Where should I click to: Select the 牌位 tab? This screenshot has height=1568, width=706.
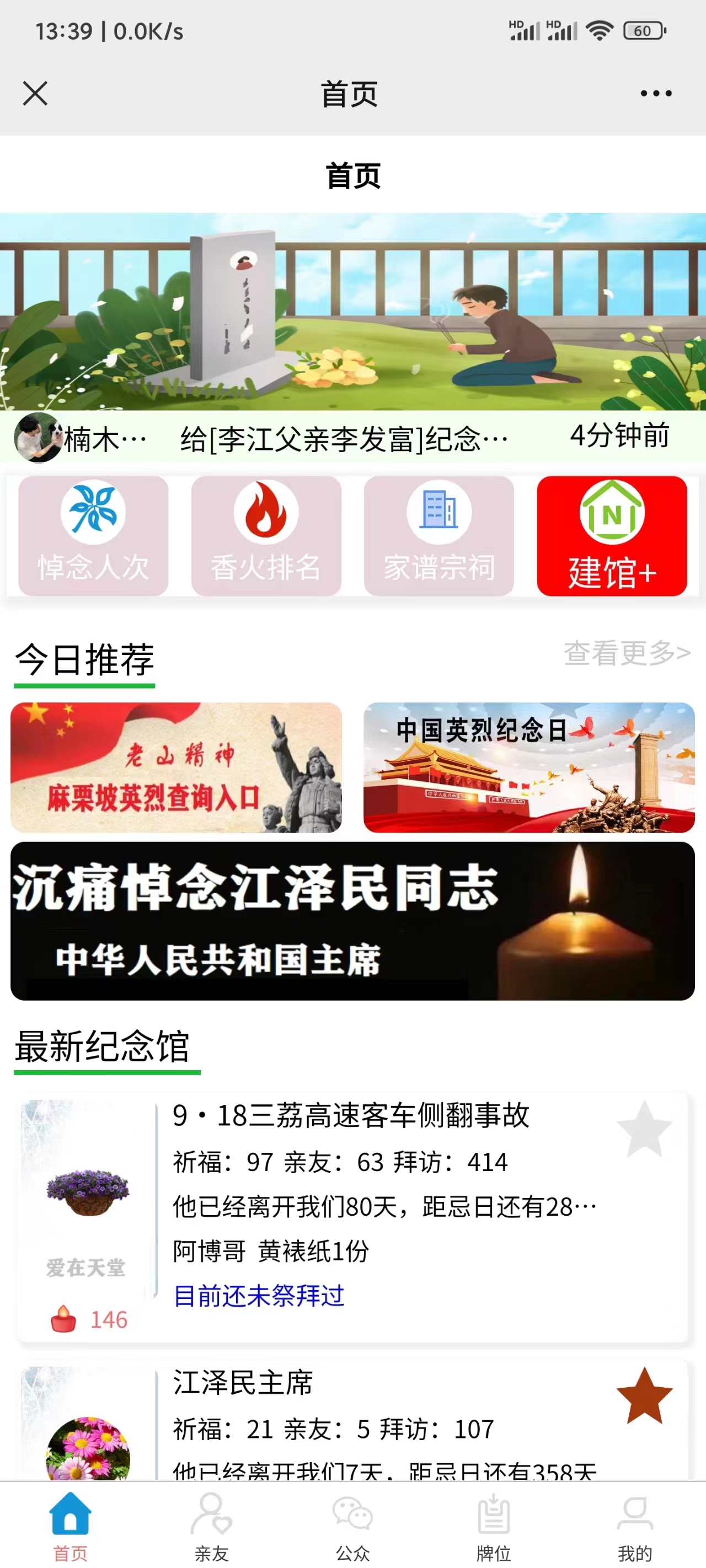[x=494, y=1527]
